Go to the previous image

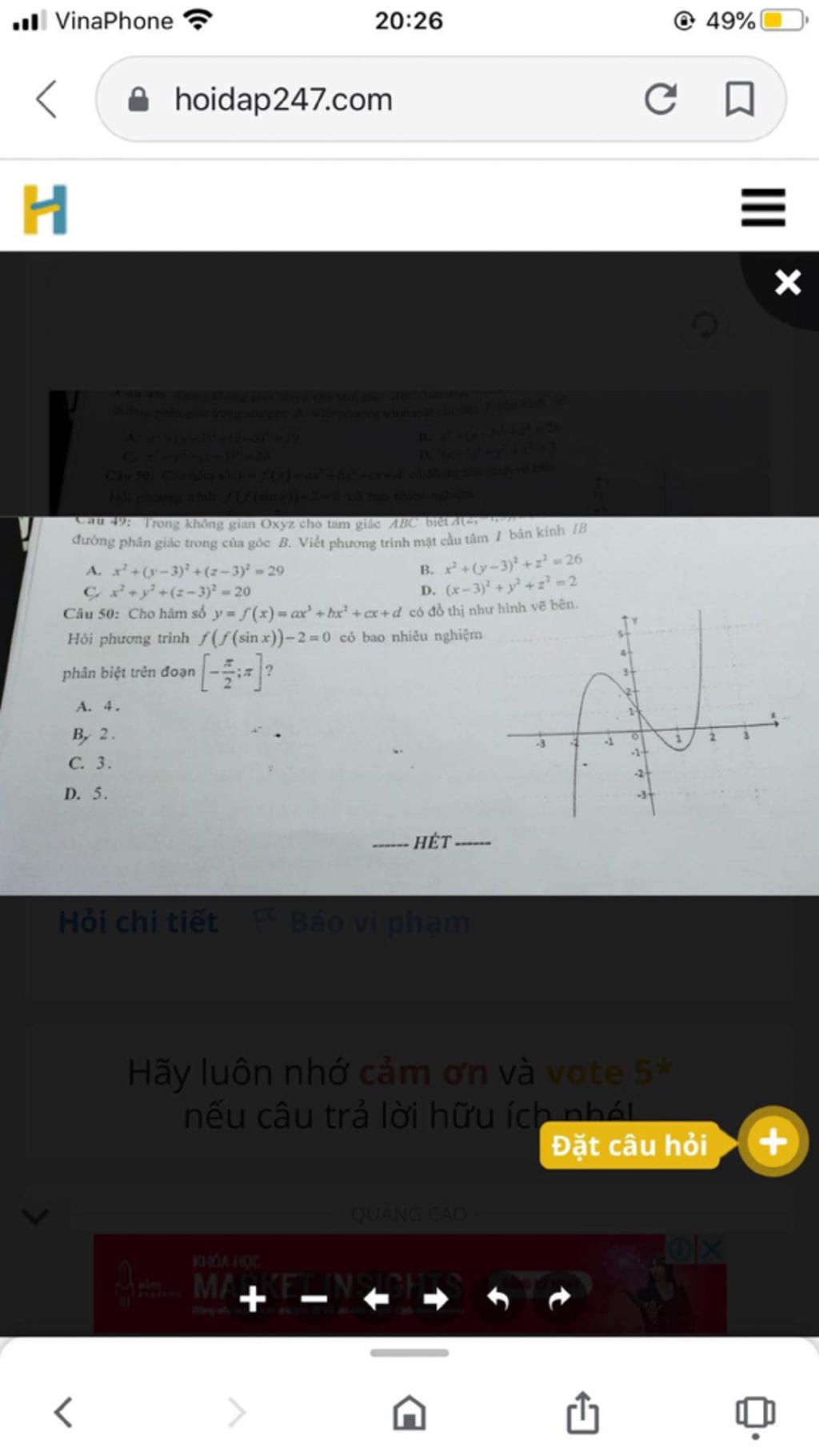coord(375,1299)
